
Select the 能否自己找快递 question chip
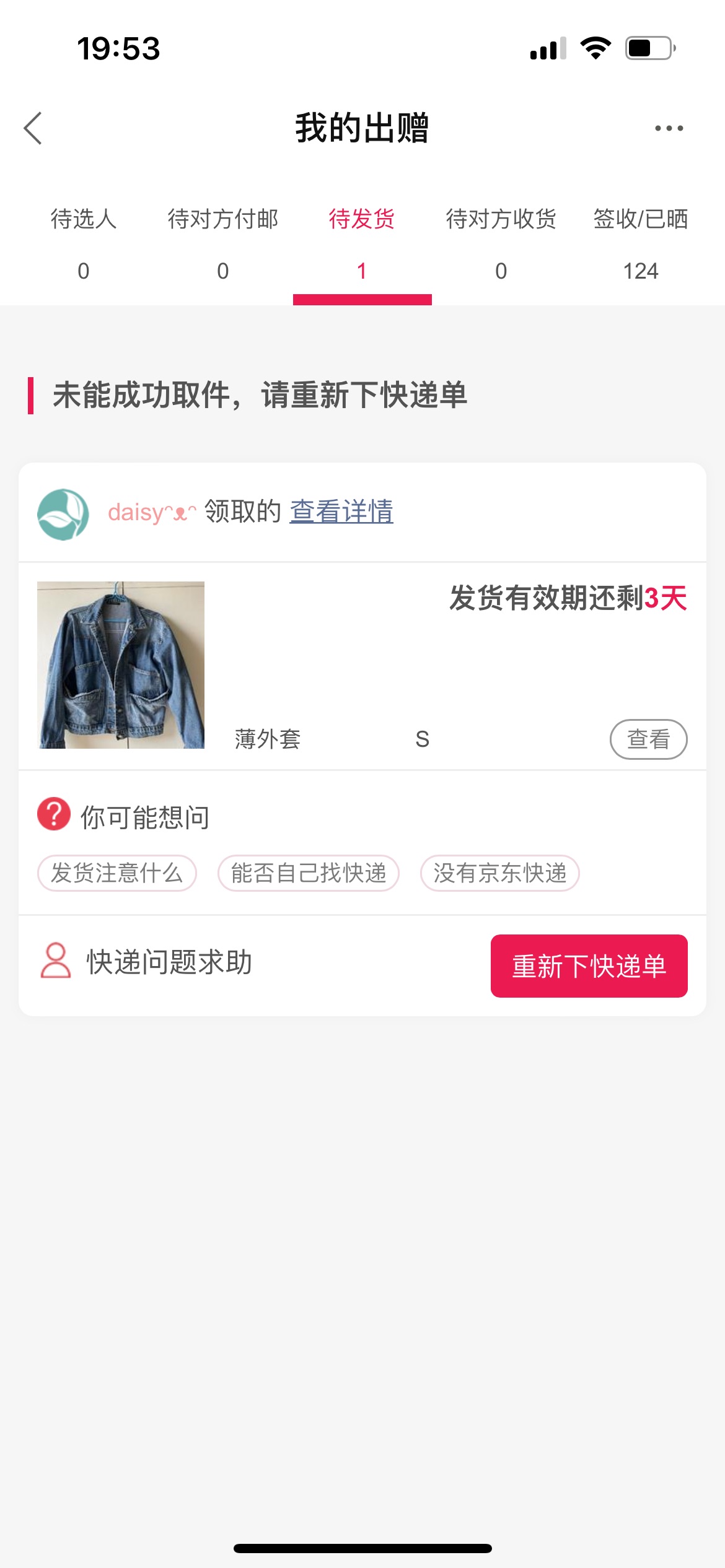click(x=309, y=873)
